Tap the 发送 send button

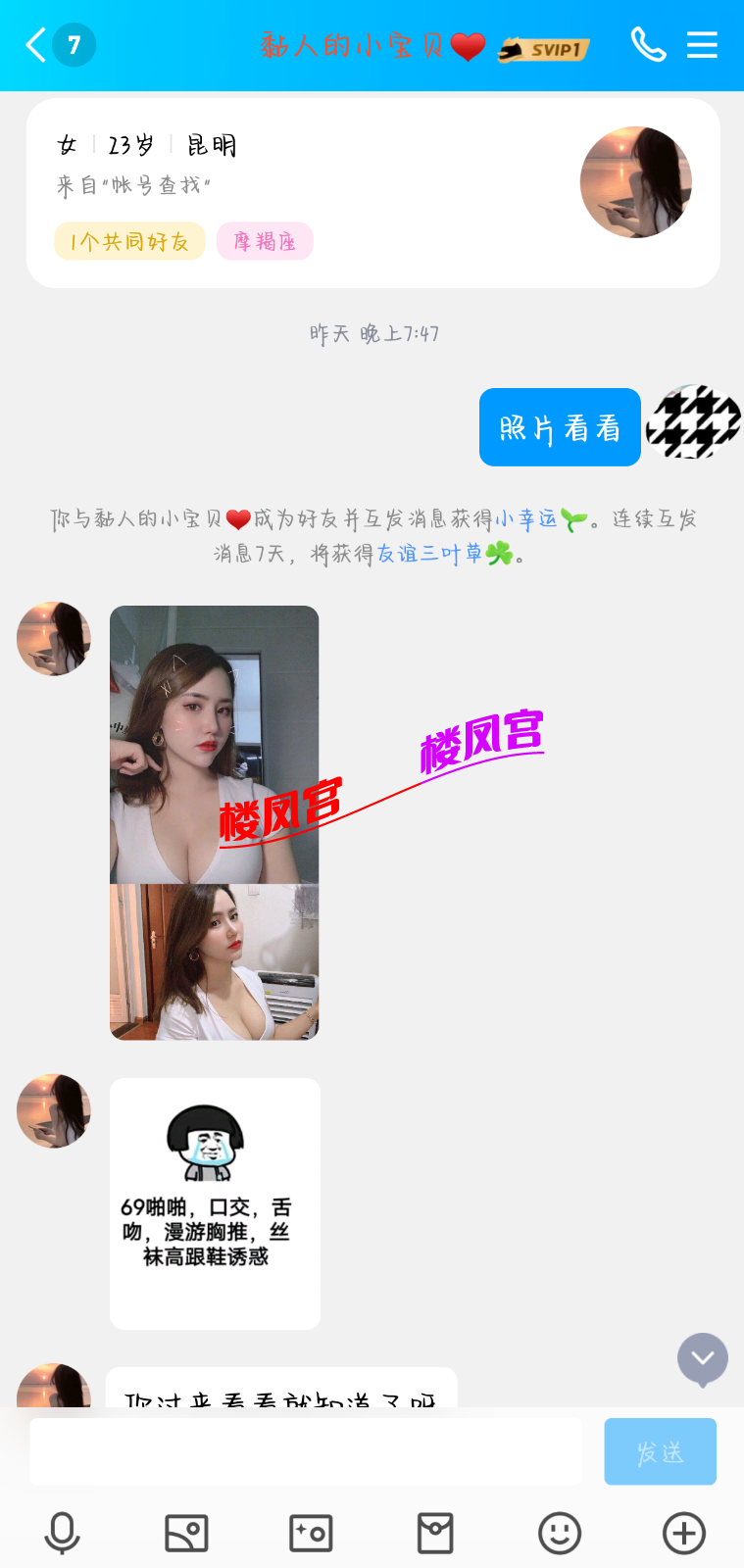tap(660, 1451)
